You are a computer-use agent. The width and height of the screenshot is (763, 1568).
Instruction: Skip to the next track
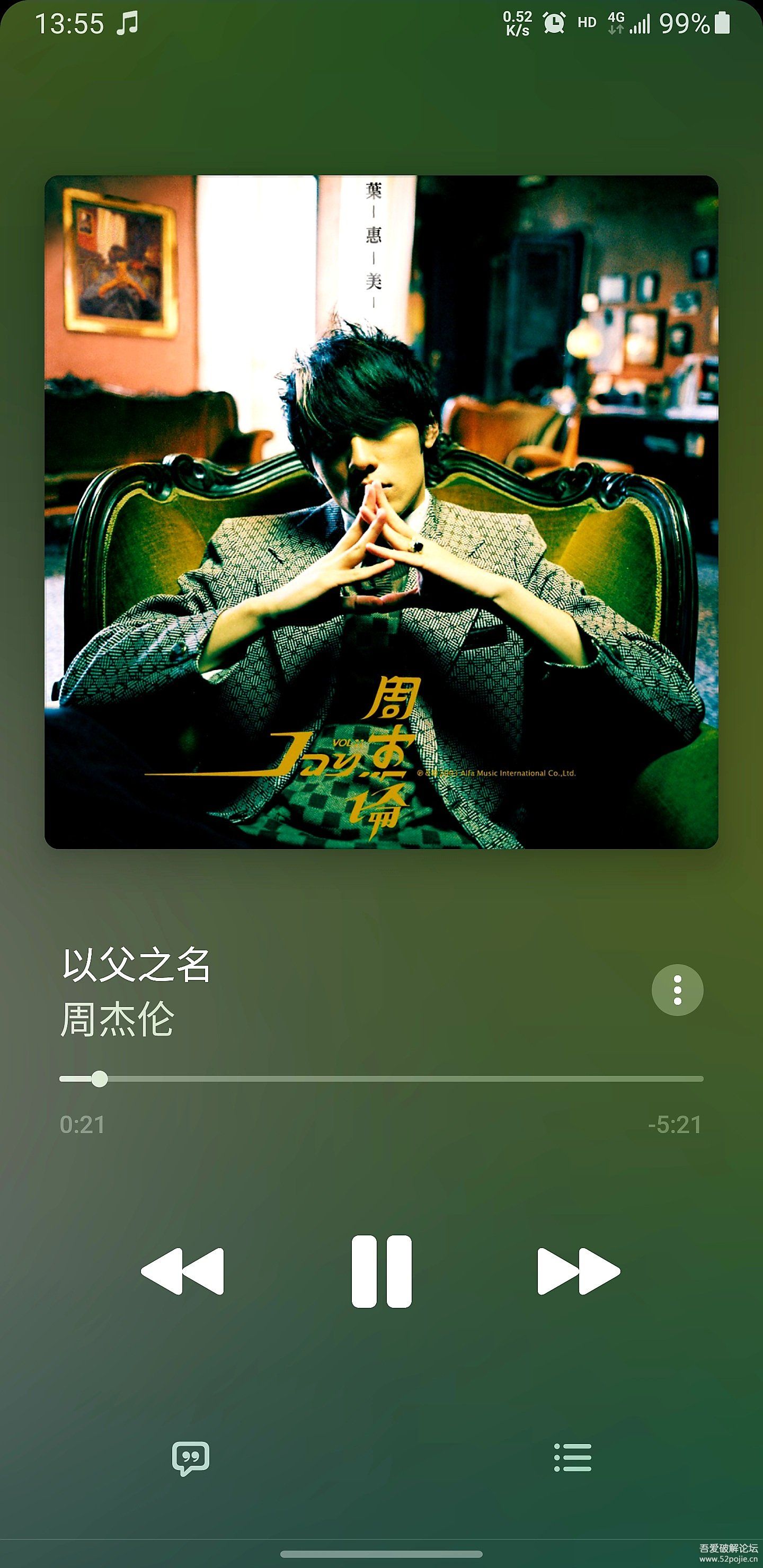578,1271
